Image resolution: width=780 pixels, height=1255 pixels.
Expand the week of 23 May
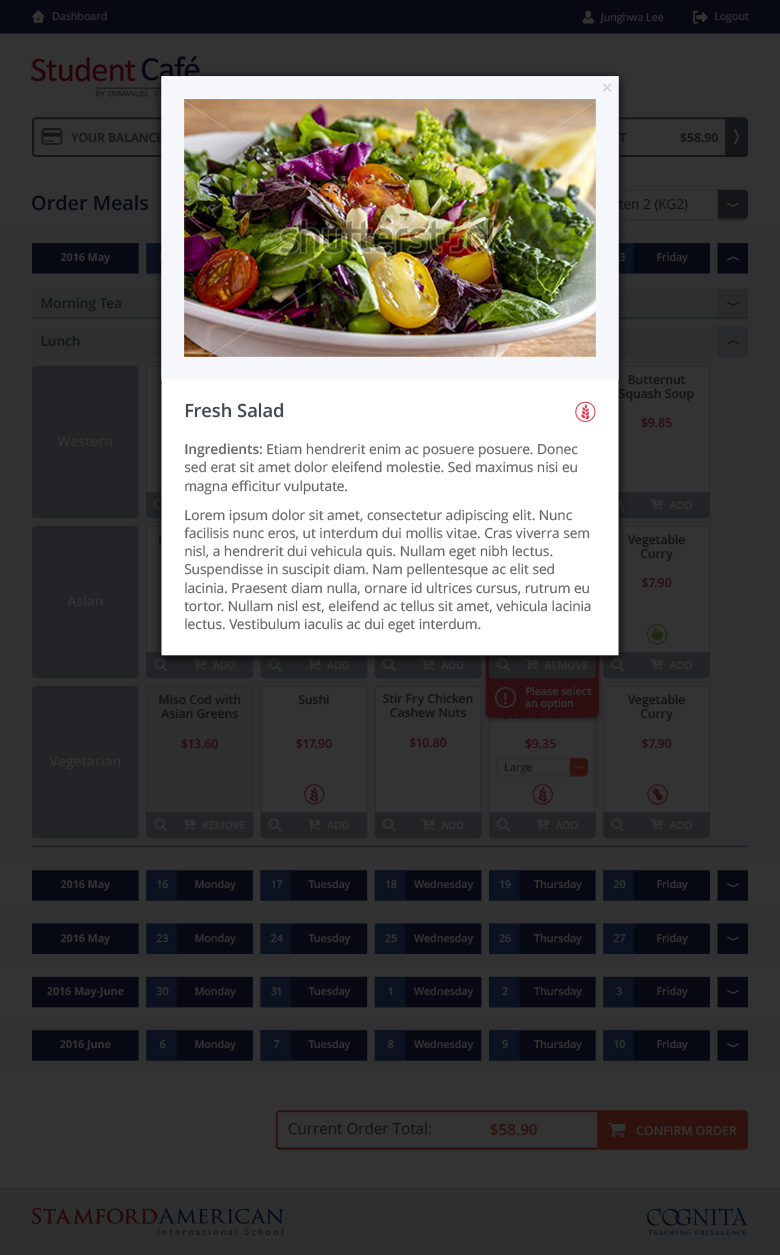(732, 938)
